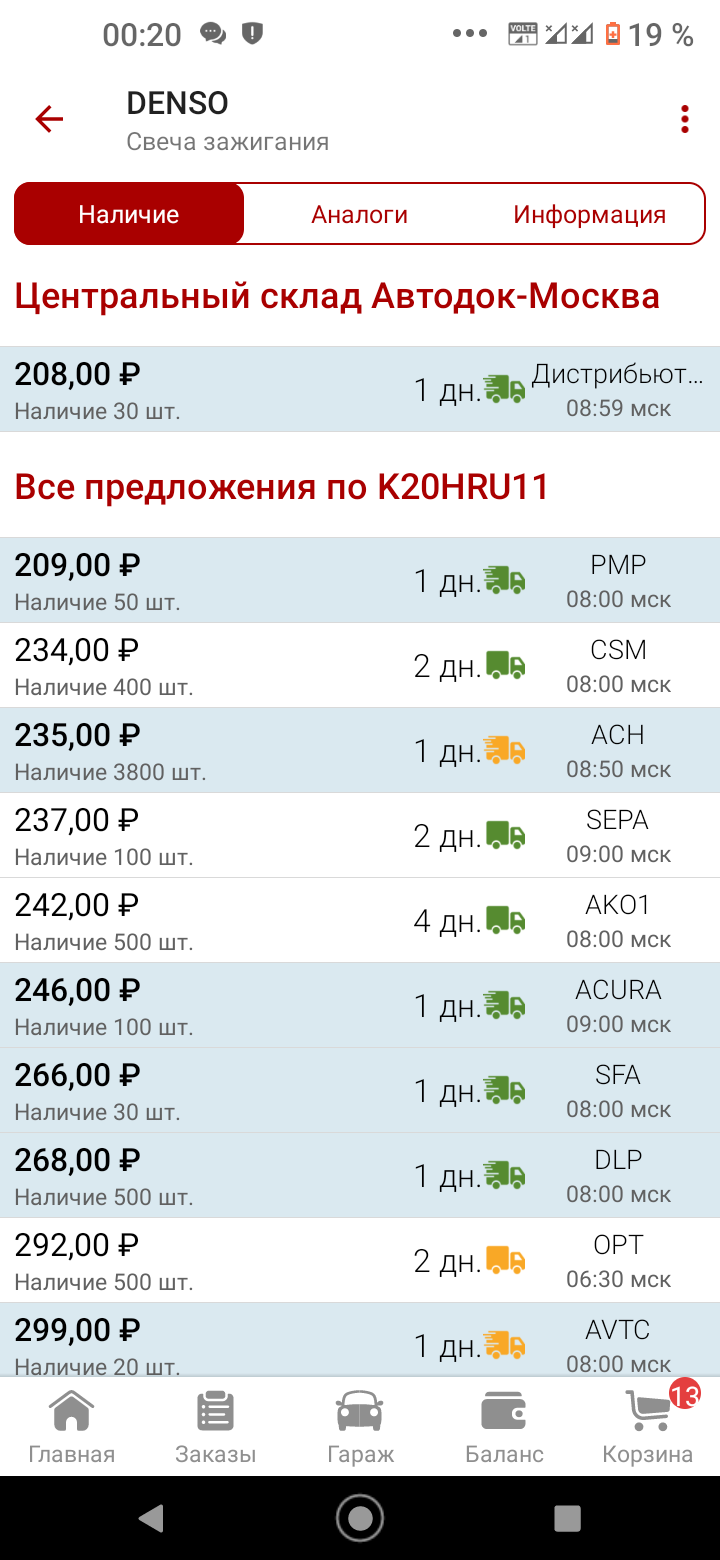
Task: Open the three-dot overflow menu
Action: click(x=685, y=120)
